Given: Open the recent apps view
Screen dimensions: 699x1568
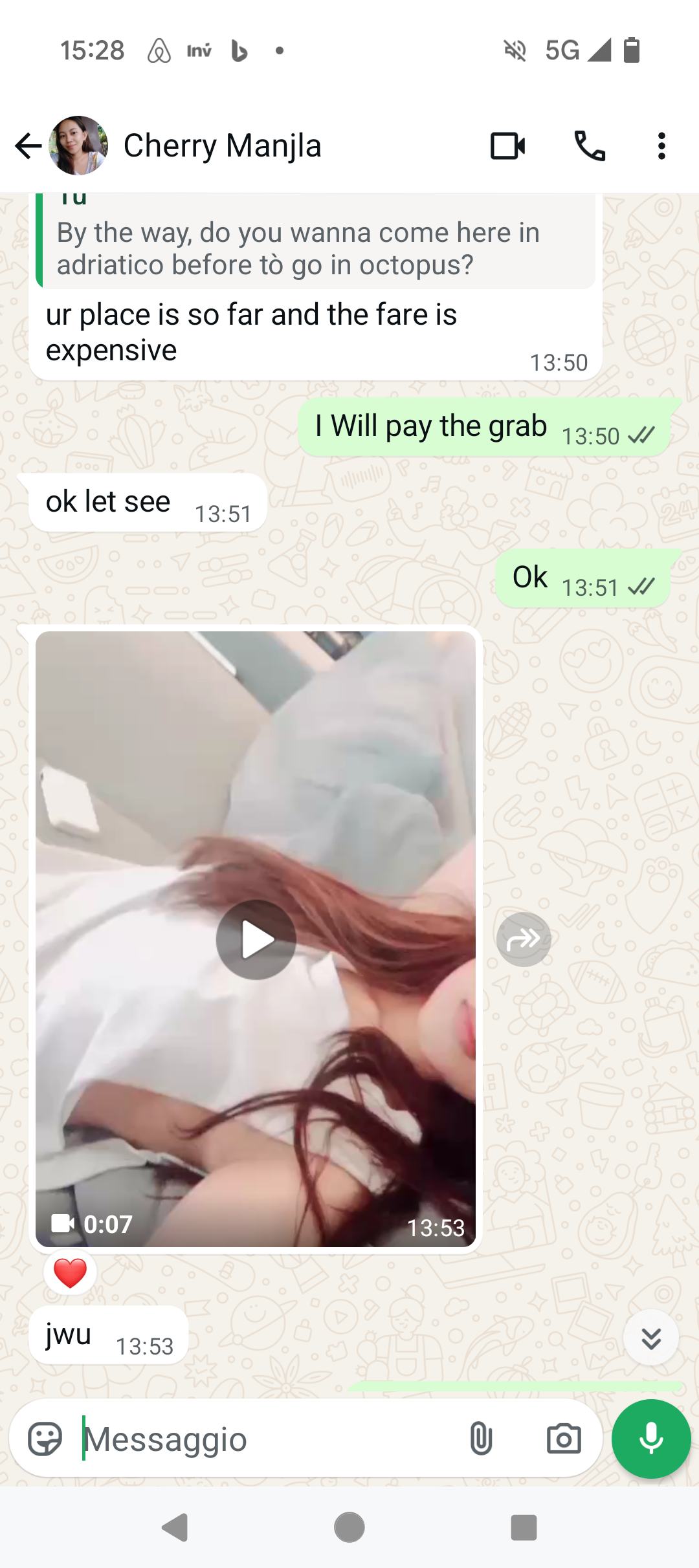Looking at the screenshot, I should pyautogui.click(x=524, y=1528).
